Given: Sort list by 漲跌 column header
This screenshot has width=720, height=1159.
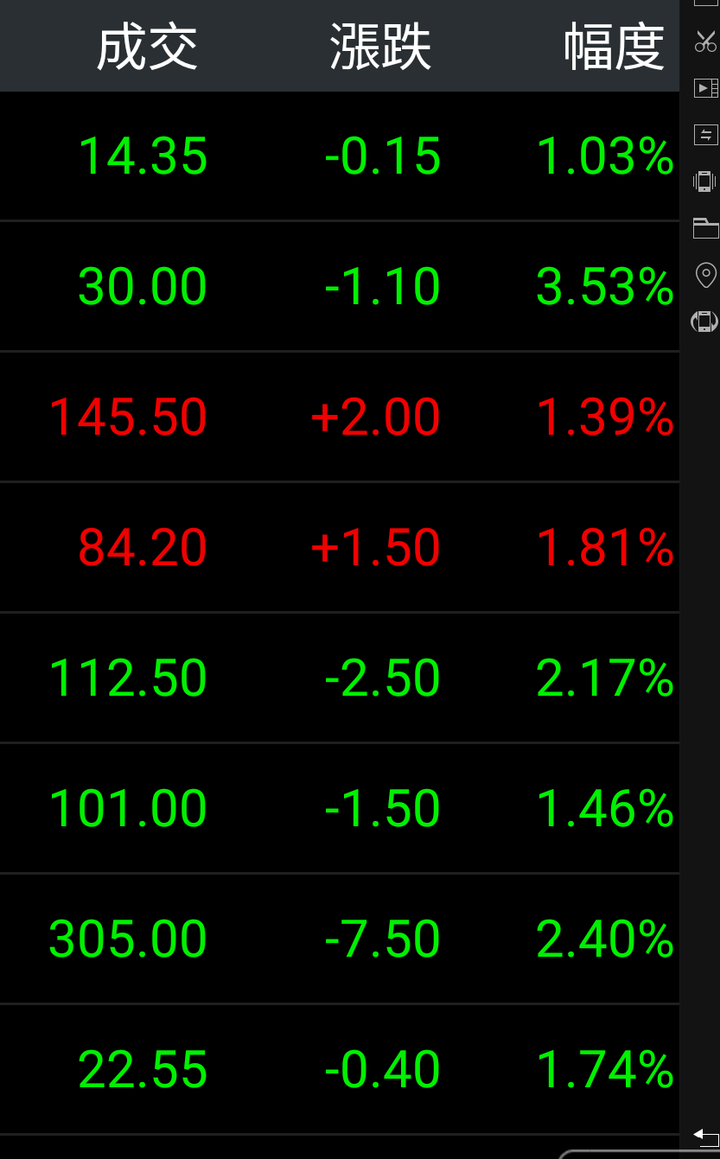Looking at the screenshot, I should point(381,46).
